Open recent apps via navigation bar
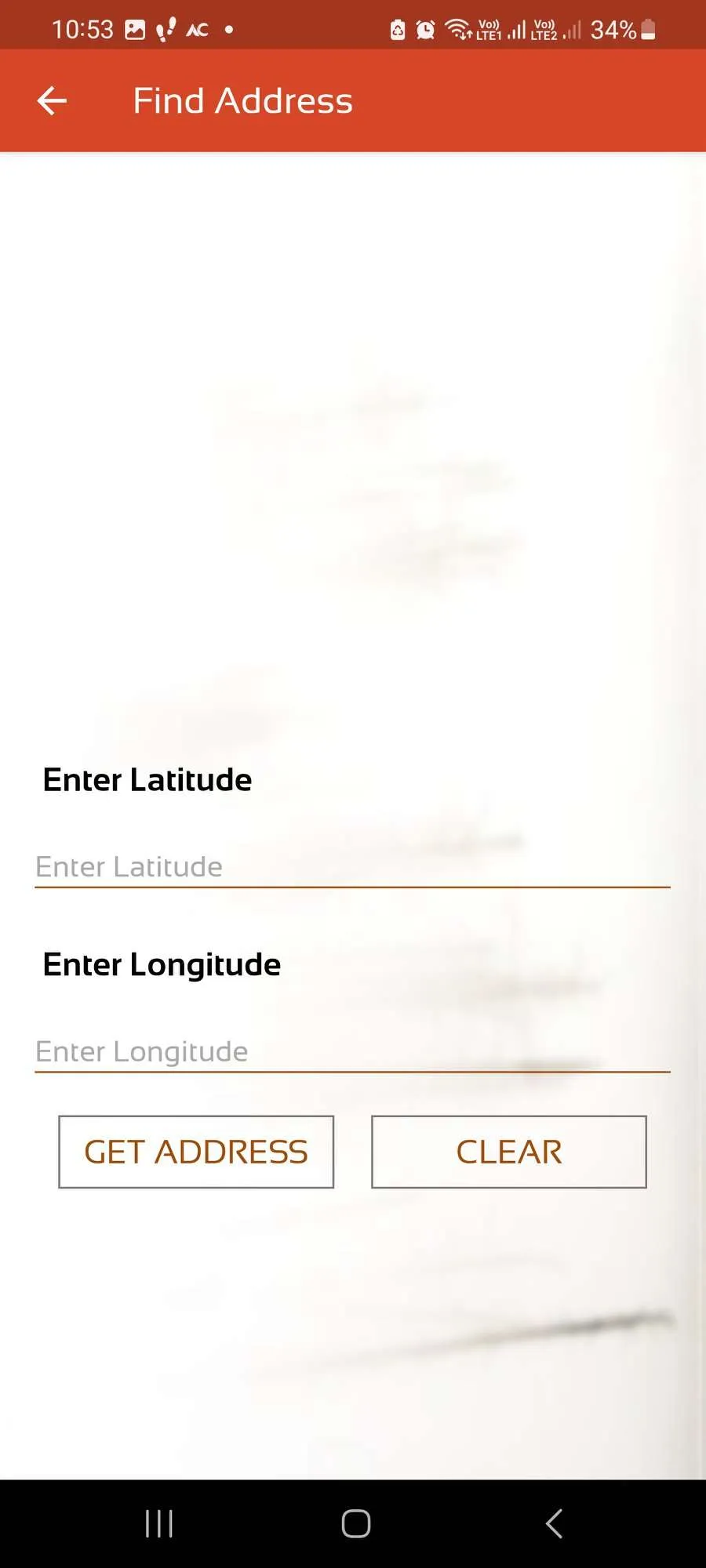Image resolution: width=706 pixels, height=1568 pixels. tap(158, 1523)
